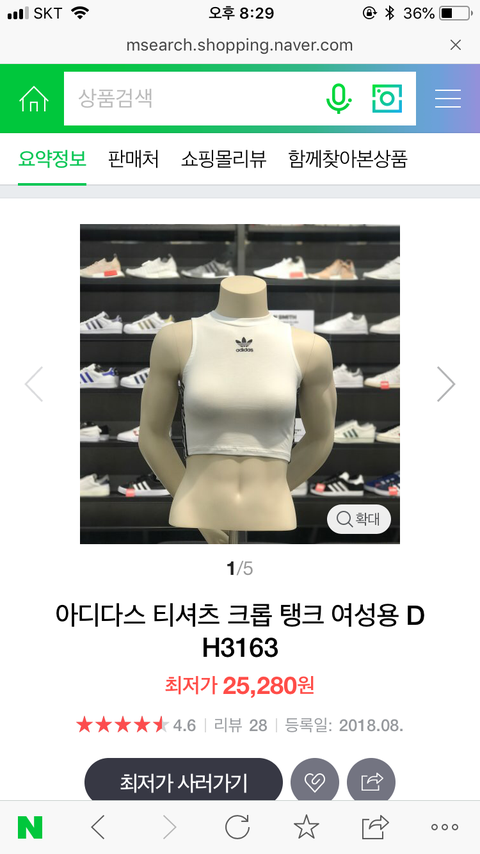Tap 최저가 사러가기 button
Image resolution: width=480 pixels, height=854 pixels.
184,782
